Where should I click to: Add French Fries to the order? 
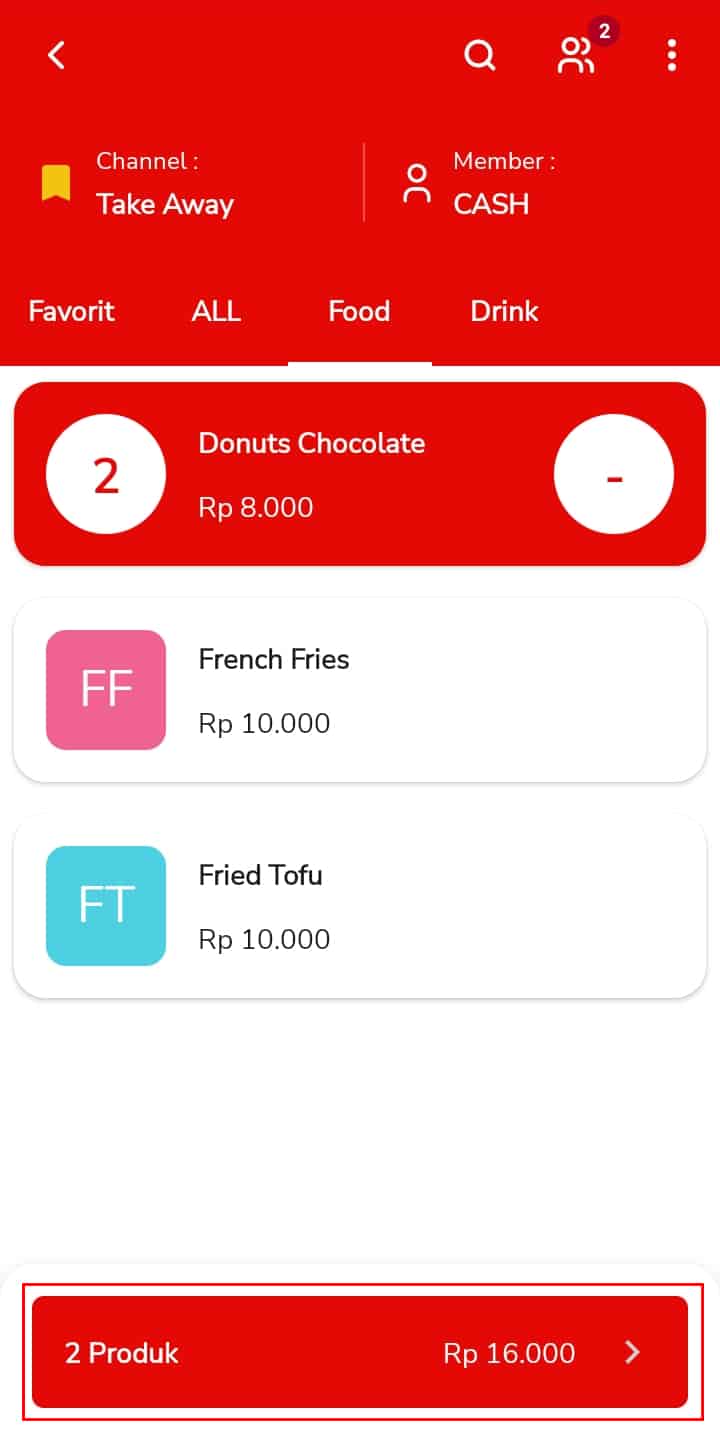360,690
